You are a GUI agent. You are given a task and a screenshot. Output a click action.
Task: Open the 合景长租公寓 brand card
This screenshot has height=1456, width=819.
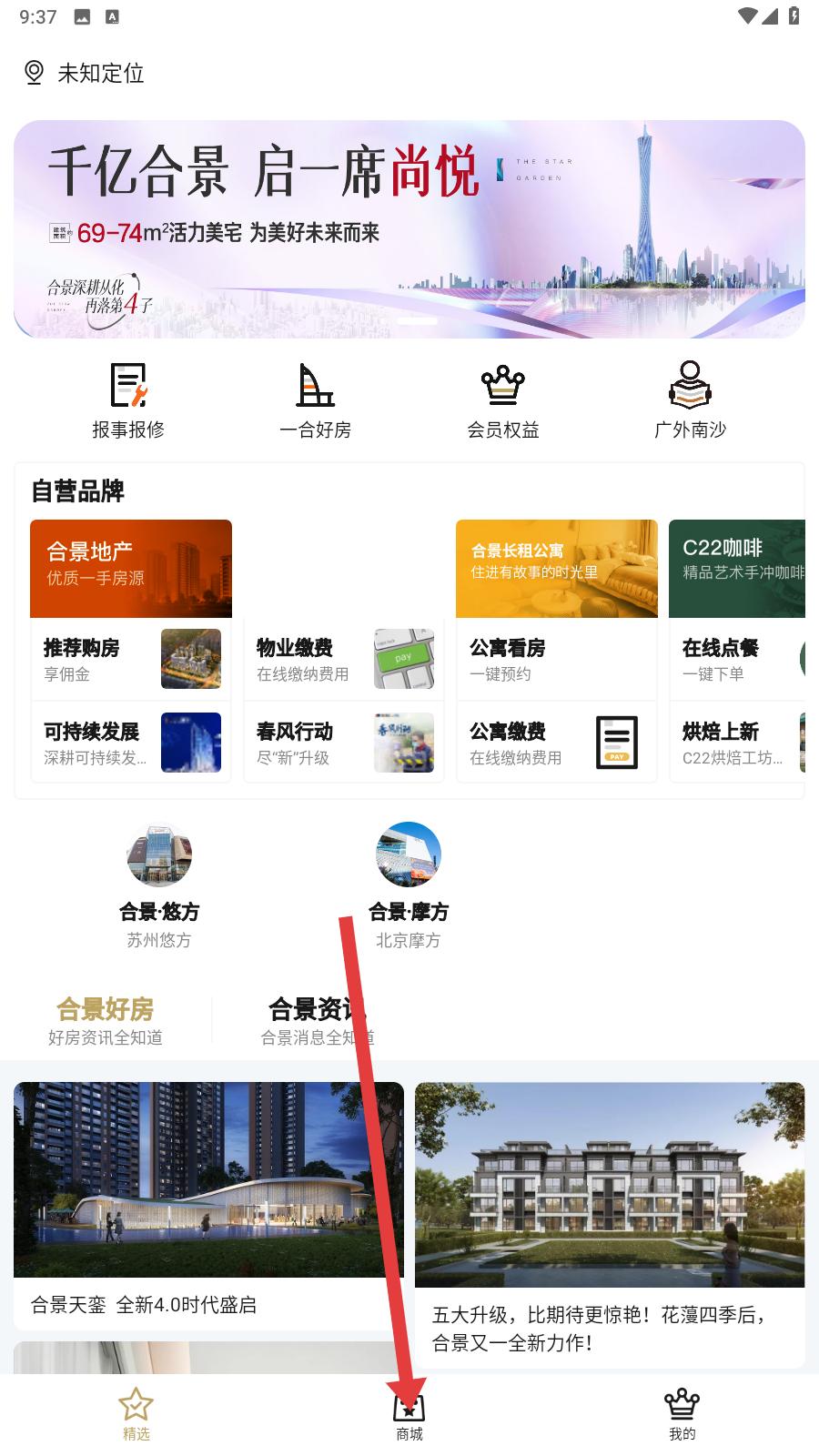click(557, 569)
